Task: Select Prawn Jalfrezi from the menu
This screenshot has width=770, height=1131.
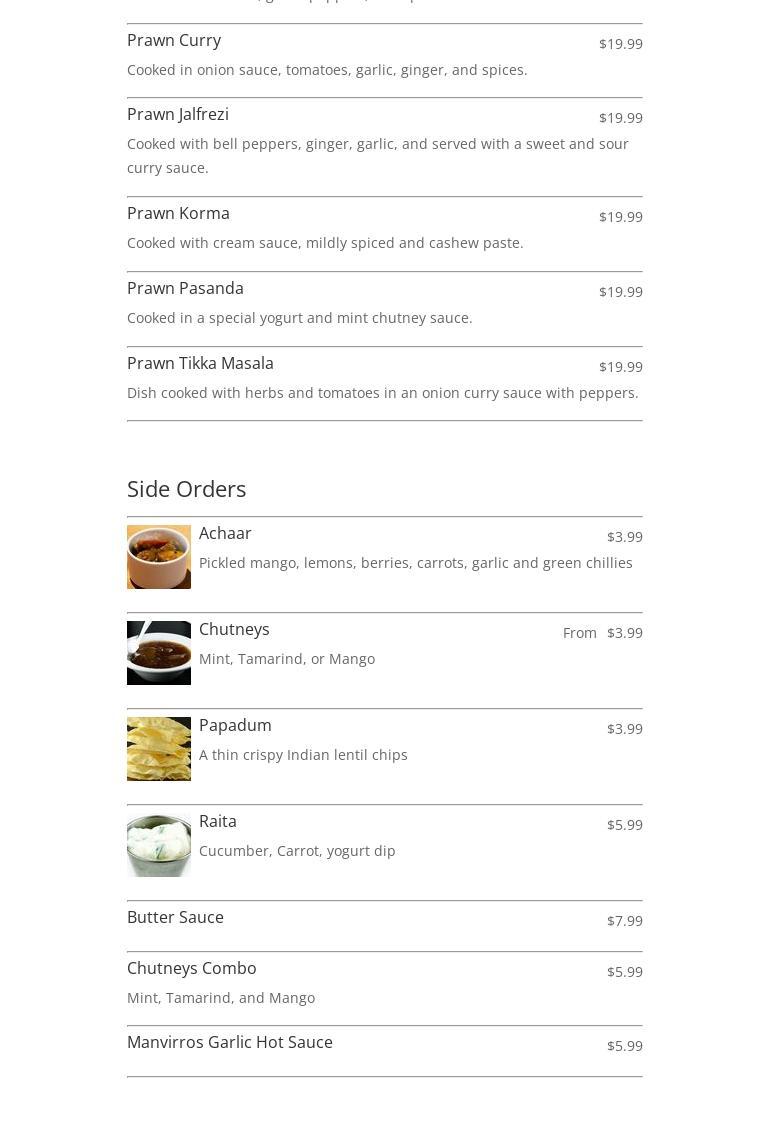Action: 178,115
